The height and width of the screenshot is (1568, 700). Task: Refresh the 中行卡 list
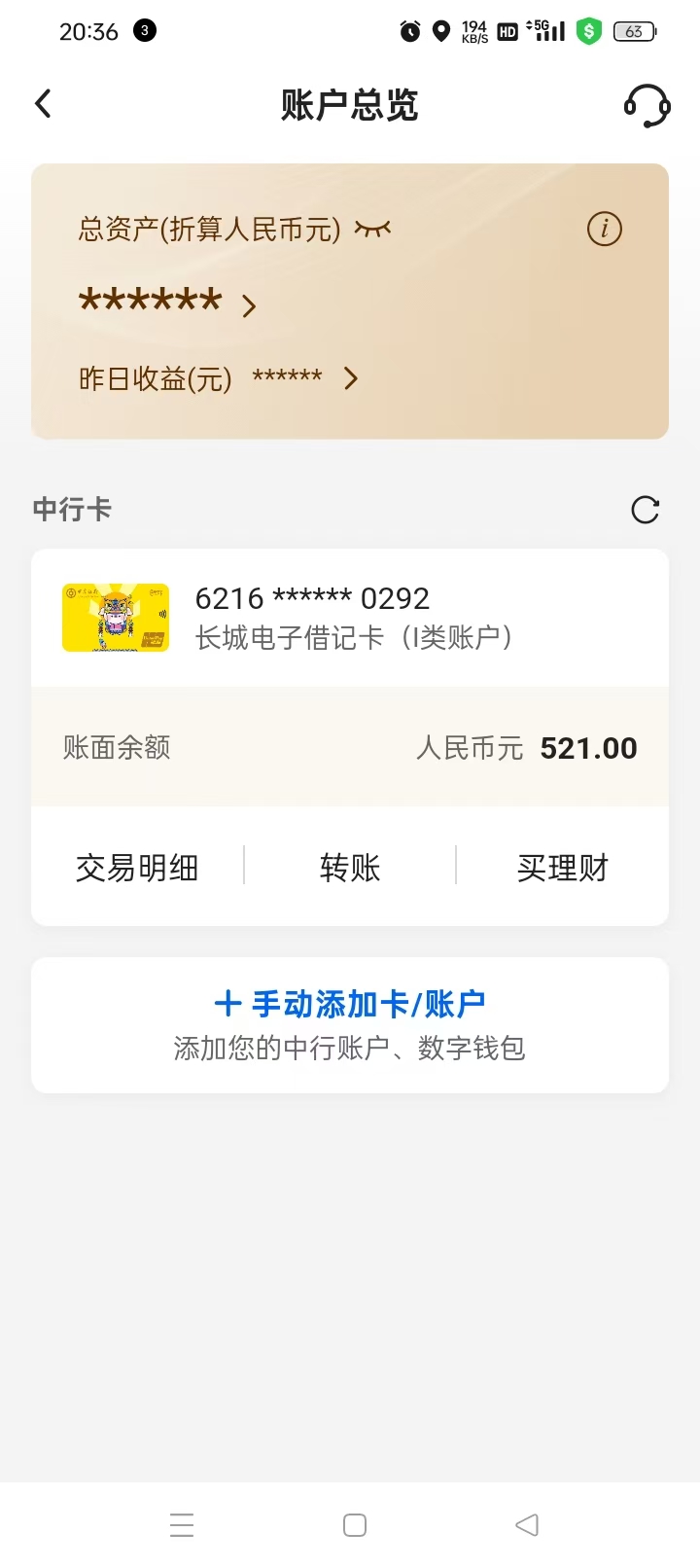point(646,510)
